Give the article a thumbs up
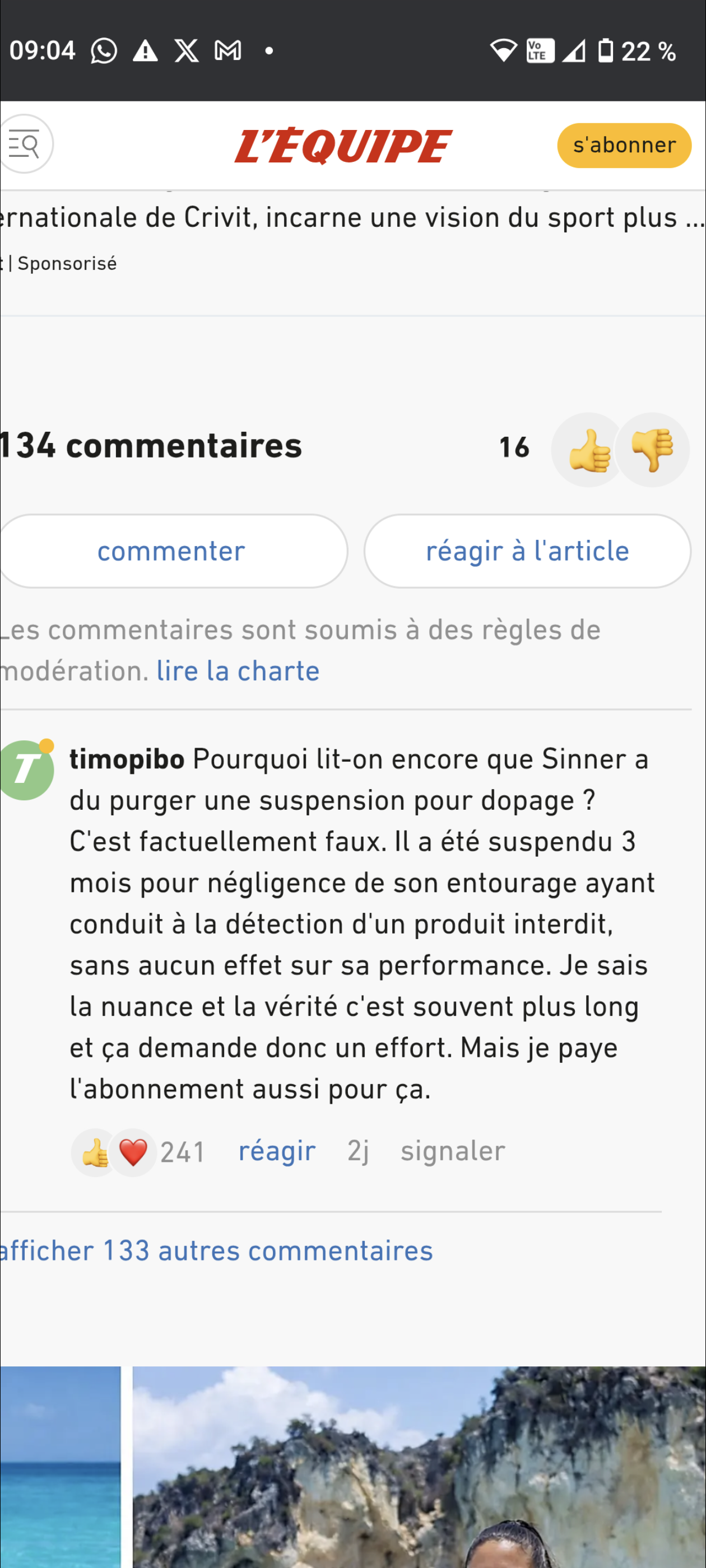This screenshot has width=706, height=1568. [x=588, y=450]
